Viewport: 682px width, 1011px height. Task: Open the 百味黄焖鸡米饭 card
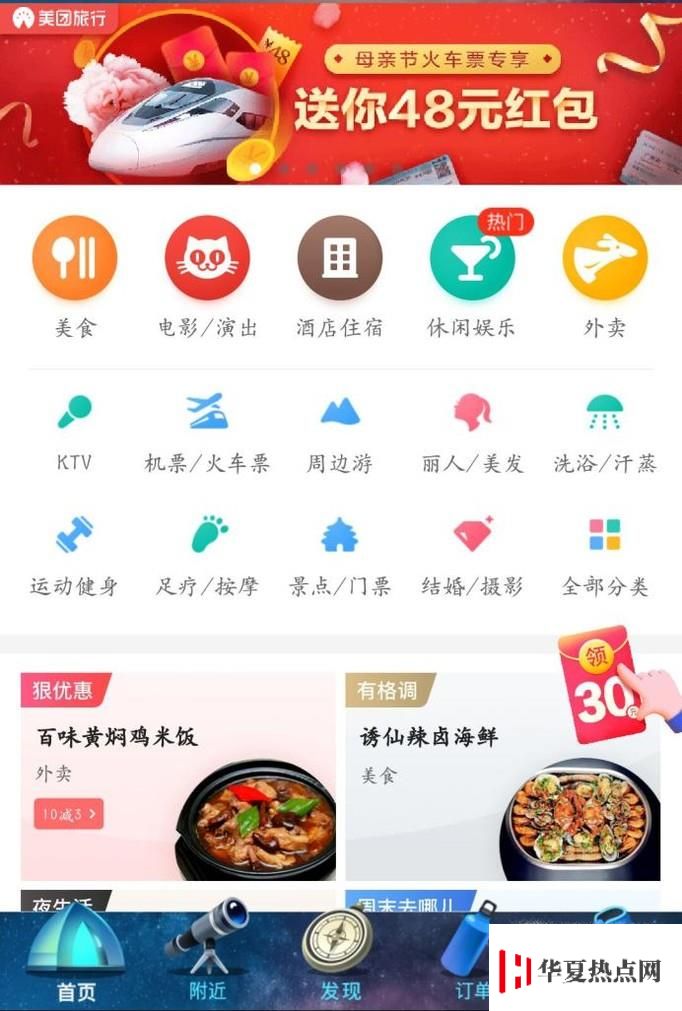(x=178, y=776)
